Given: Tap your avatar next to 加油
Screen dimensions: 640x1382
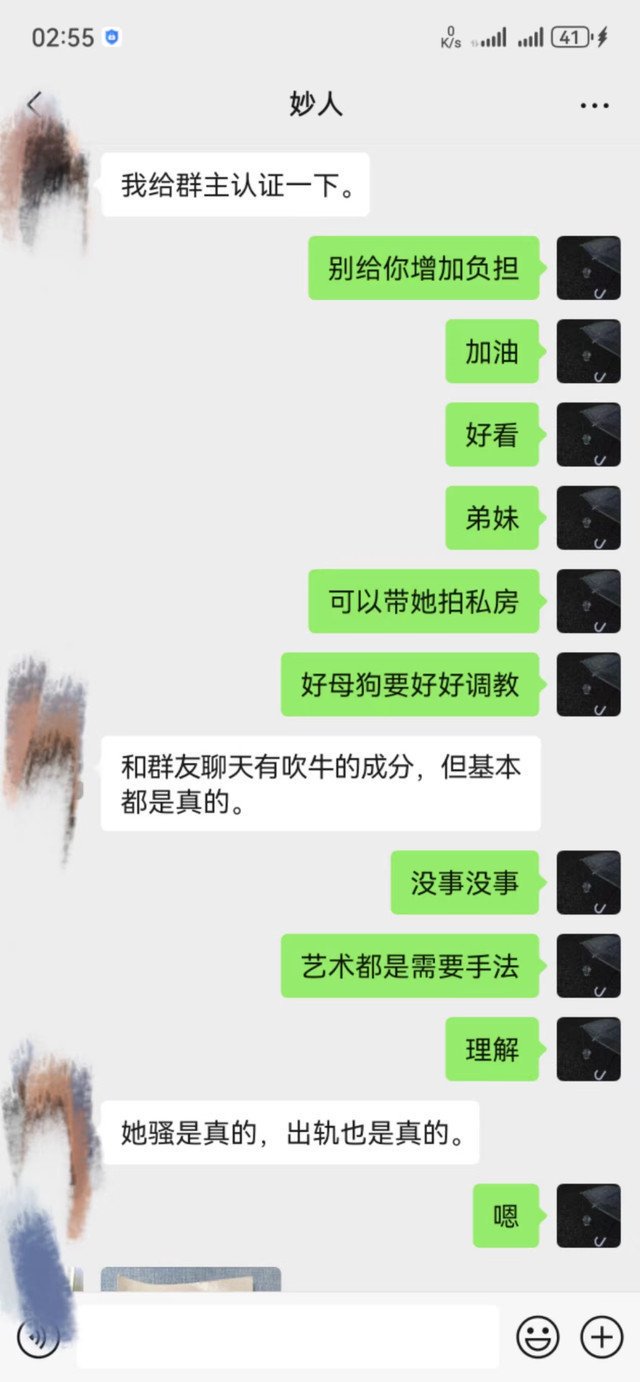Looking at the screenshot, I should tap(588, 352).
